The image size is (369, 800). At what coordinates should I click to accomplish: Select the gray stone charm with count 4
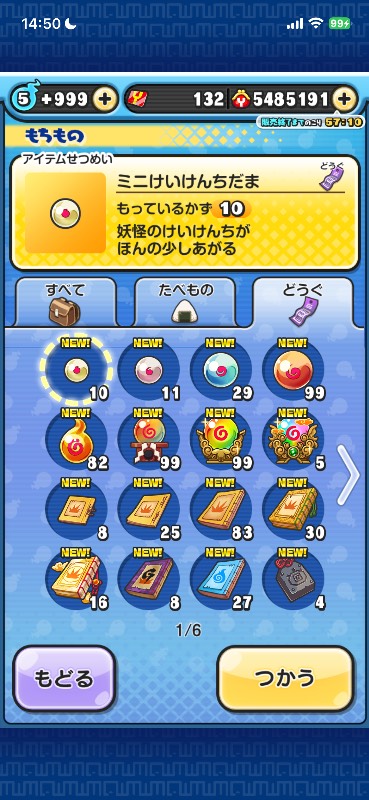[x=293, y=580]
